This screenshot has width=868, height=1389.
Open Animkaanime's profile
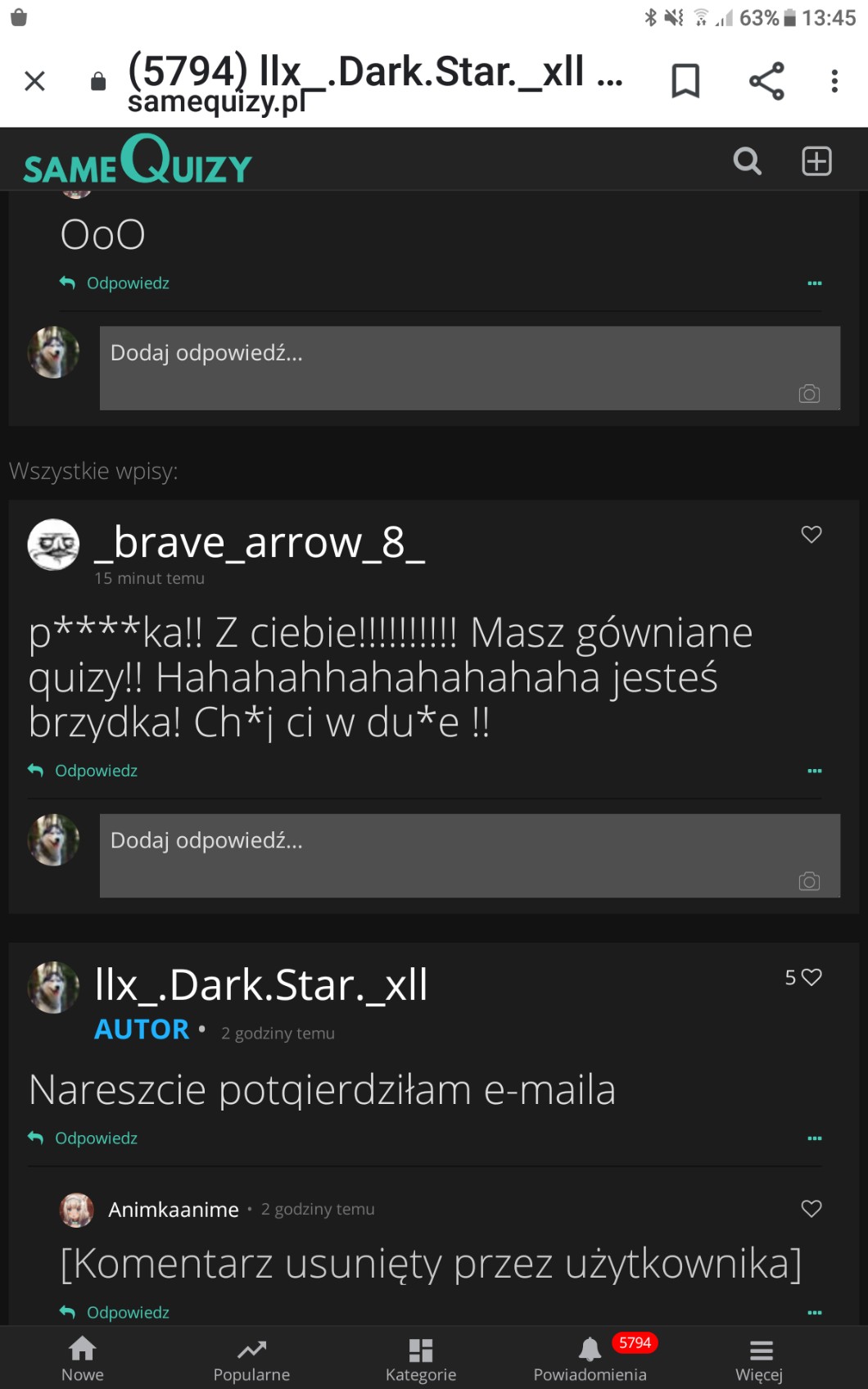[173, 1210]
